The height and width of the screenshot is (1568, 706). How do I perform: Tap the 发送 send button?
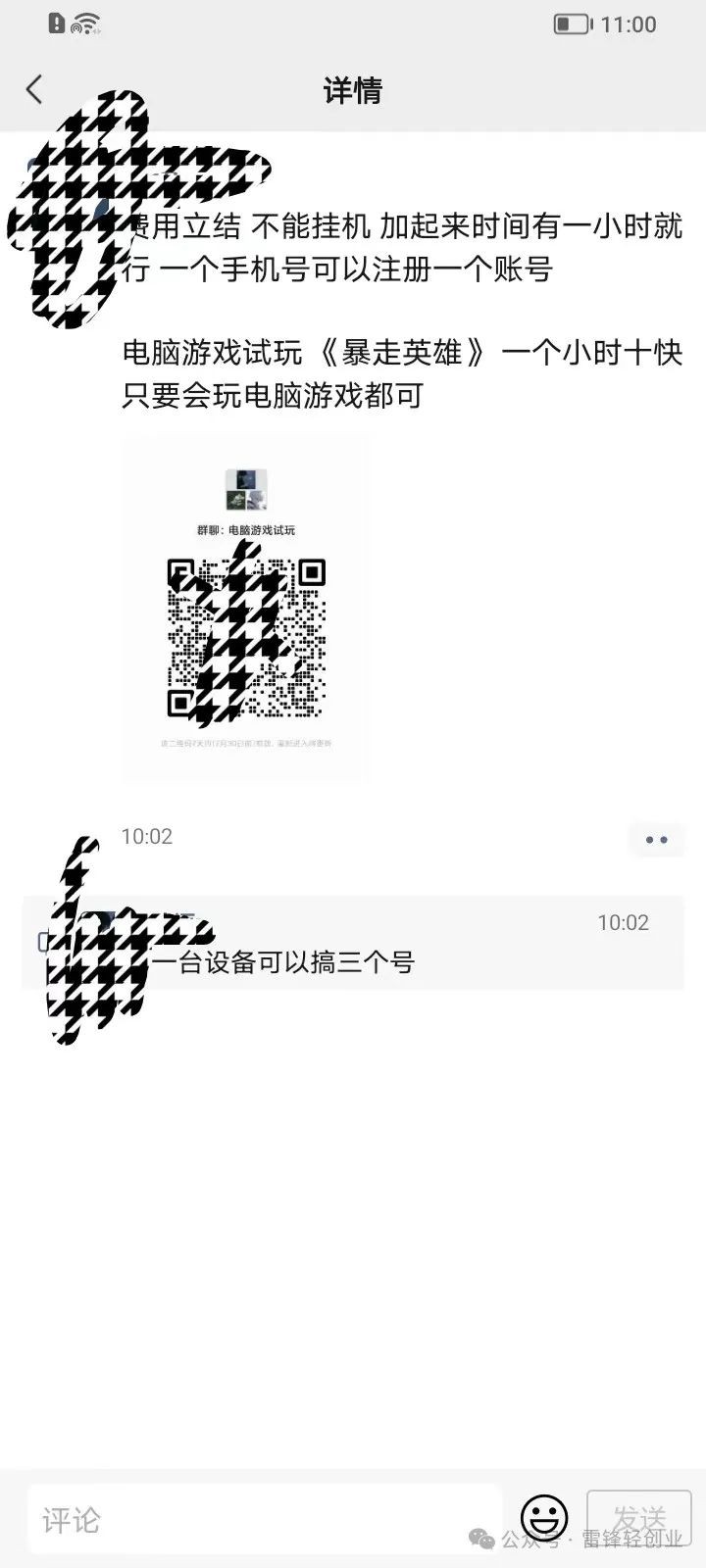point(639,1519)
